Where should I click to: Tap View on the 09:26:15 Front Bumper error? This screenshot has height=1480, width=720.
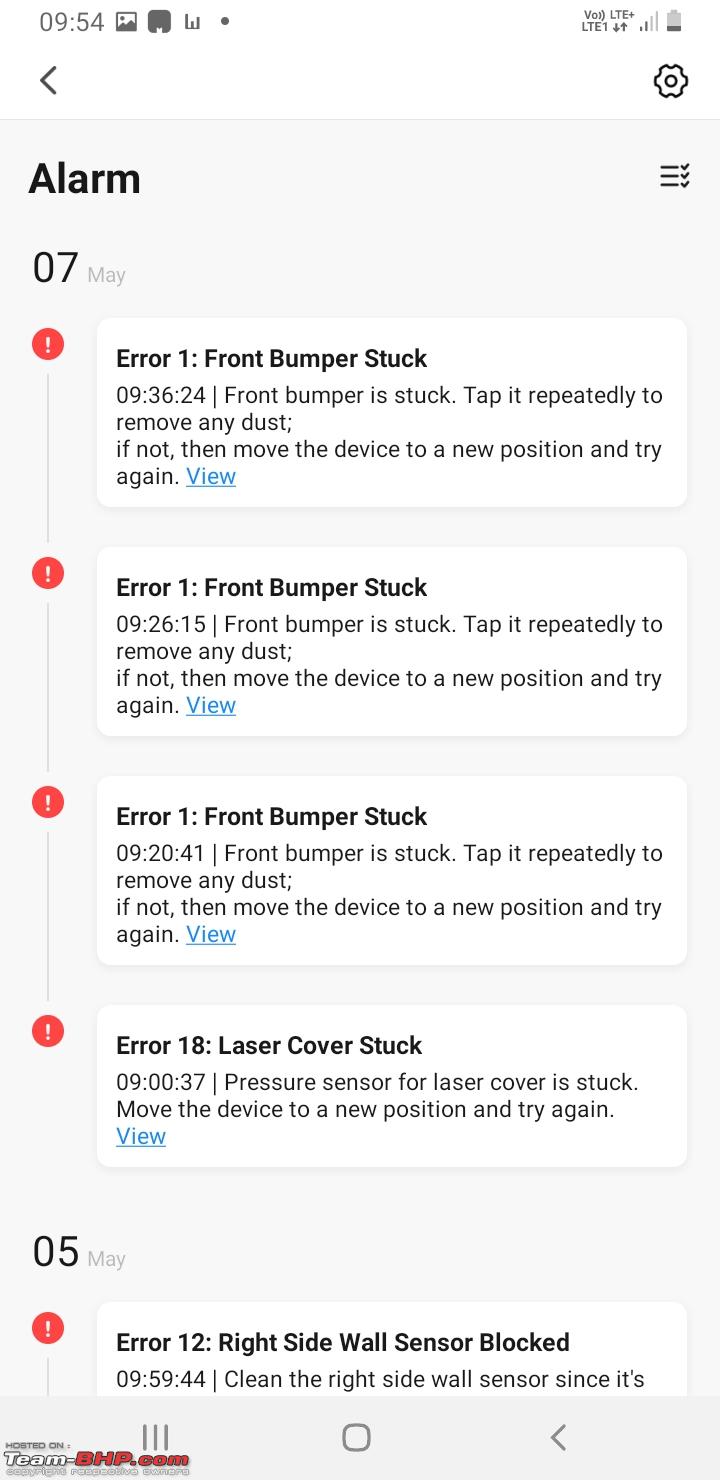pyautogui.click(x=211, y=706)
